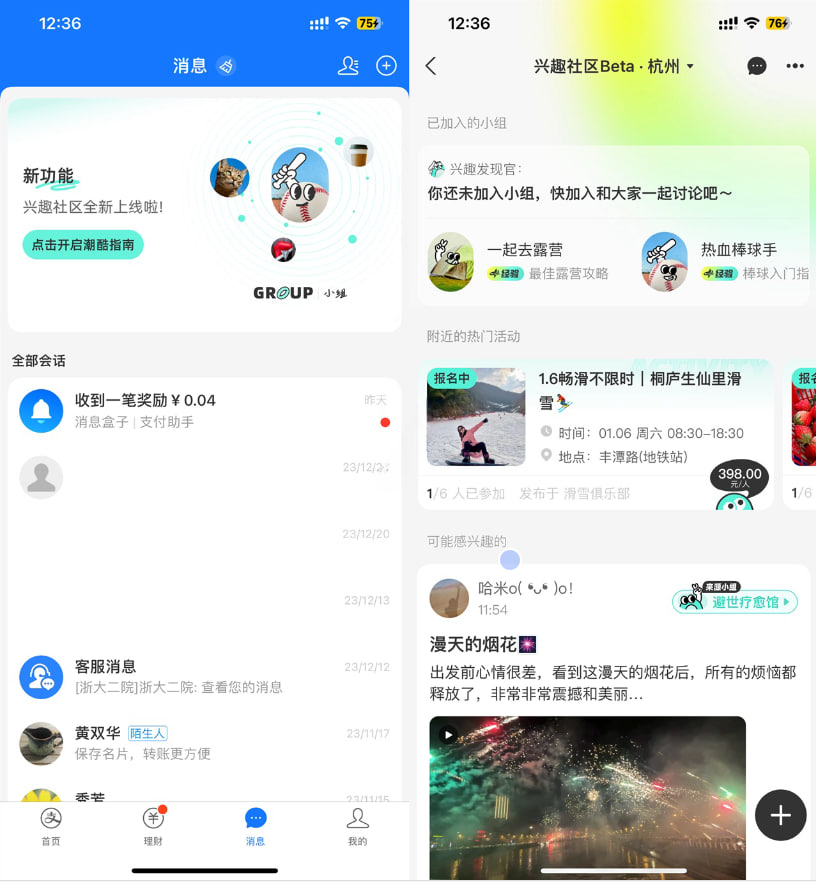The width and height of the screenshot is (816, 882).
Task: Tap the plus icon in the message header
Action: (x=386, y=66)
